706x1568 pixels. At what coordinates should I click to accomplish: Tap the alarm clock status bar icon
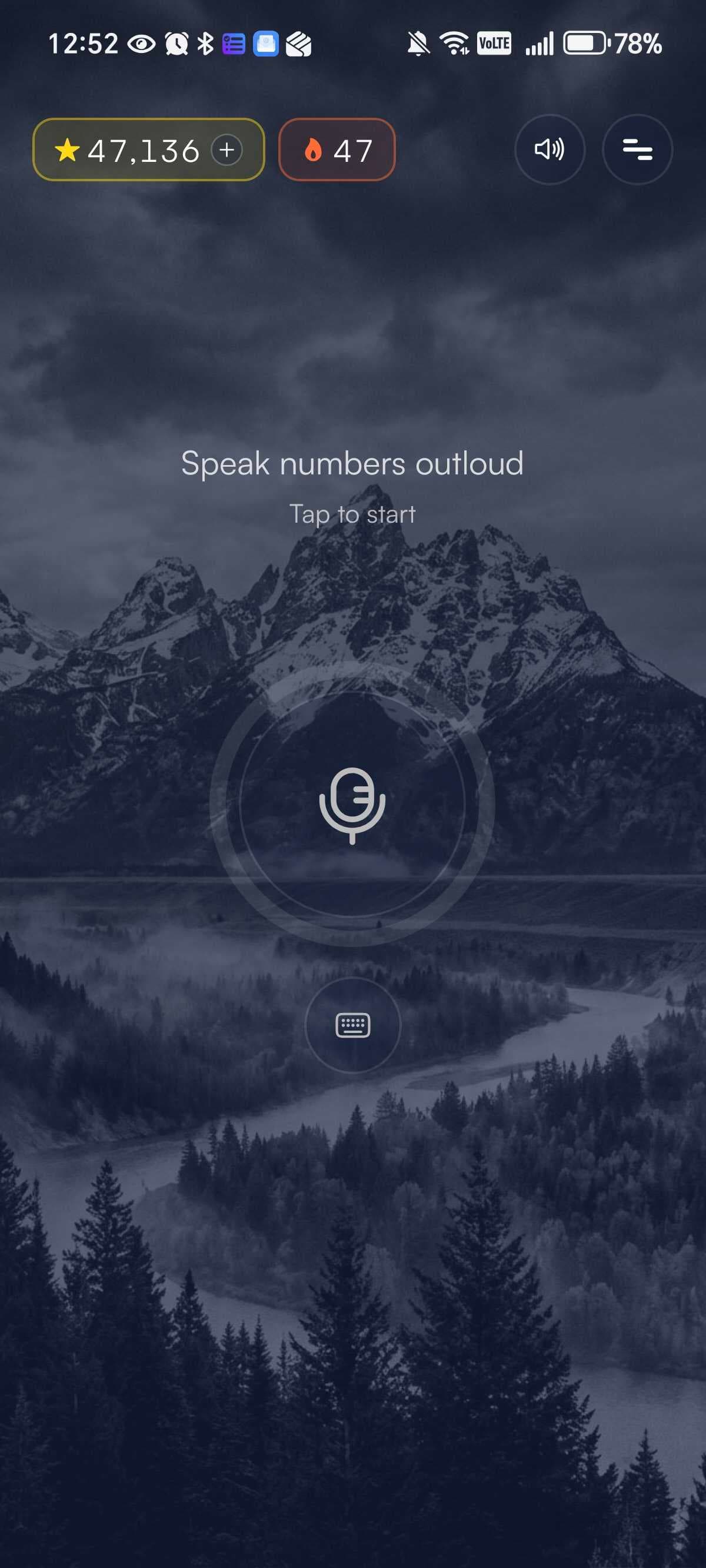coord(177,43)
